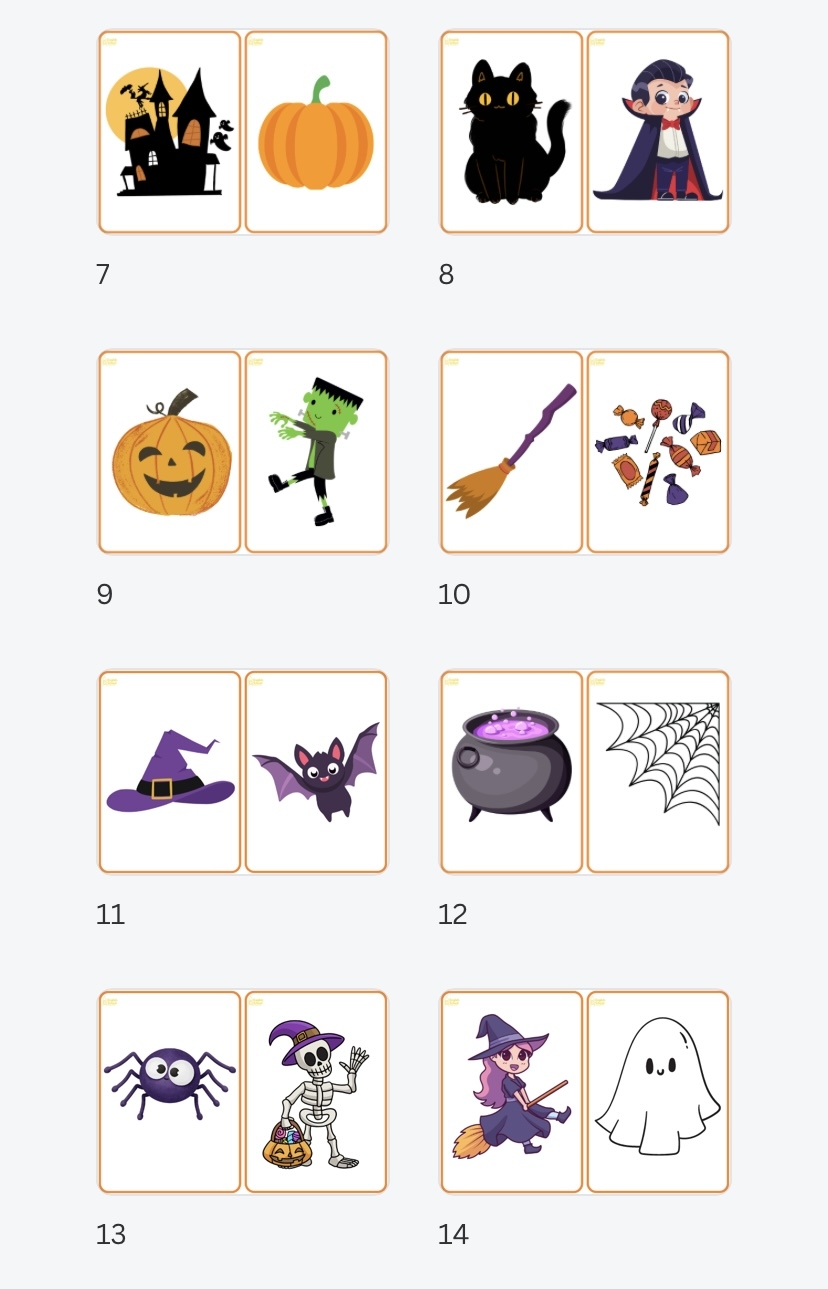Open page 11 with witch hat and bat
The image size is (828, 1289).
(x=242, y=772)
